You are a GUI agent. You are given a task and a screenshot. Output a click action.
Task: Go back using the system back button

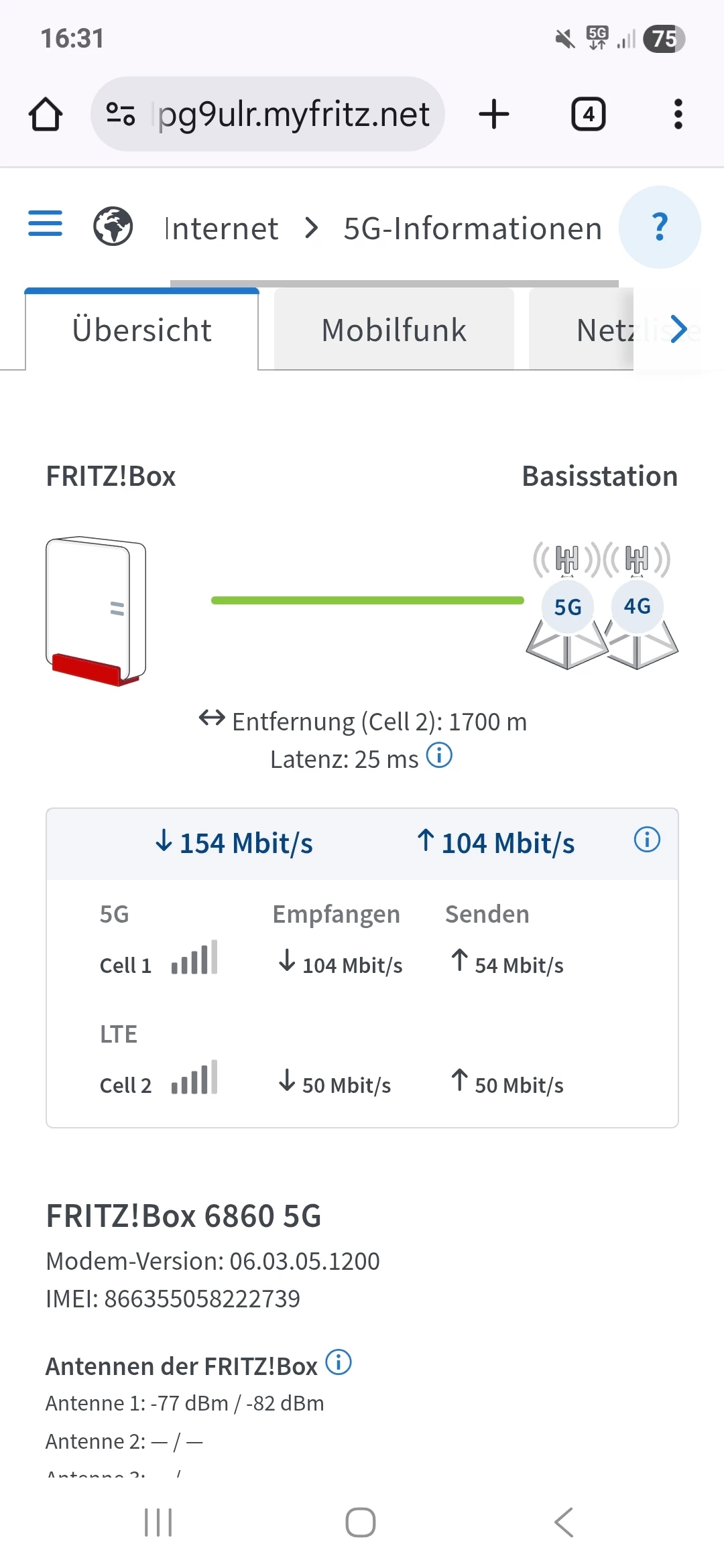(x=564, y=1522)
